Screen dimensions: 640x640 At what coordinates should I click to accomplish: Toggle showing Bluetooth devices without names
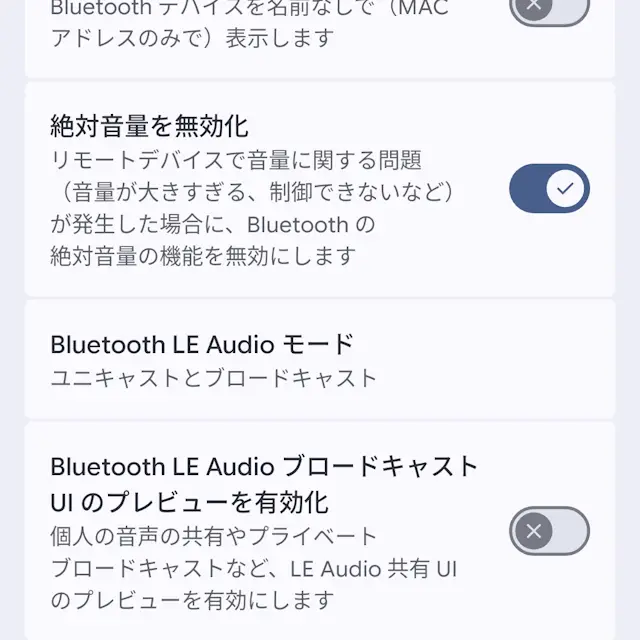coord(549,8)
